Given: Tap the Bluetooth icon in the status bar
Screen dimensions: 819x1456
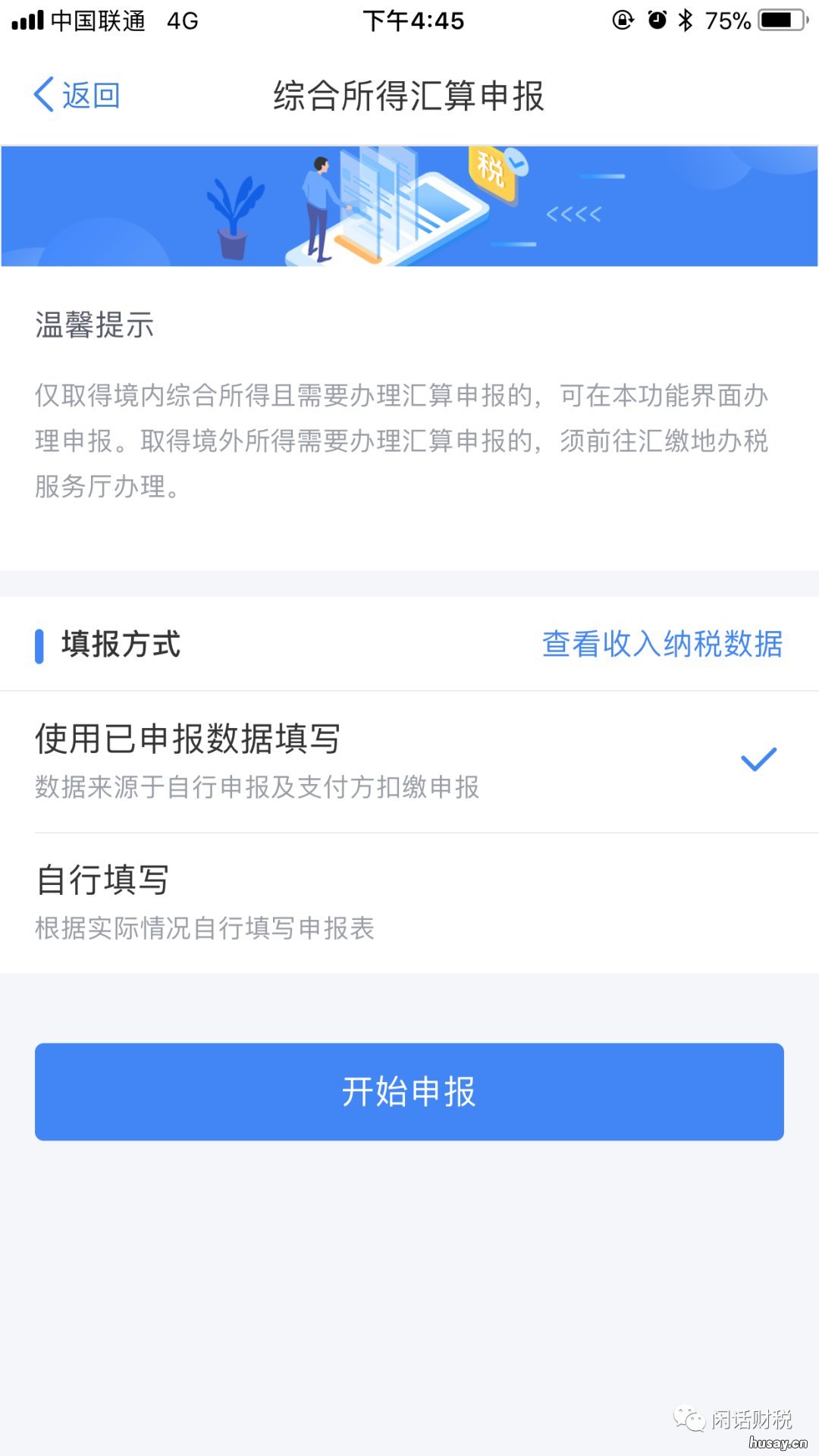Looking at the screenshot, I should coord(686,20).
